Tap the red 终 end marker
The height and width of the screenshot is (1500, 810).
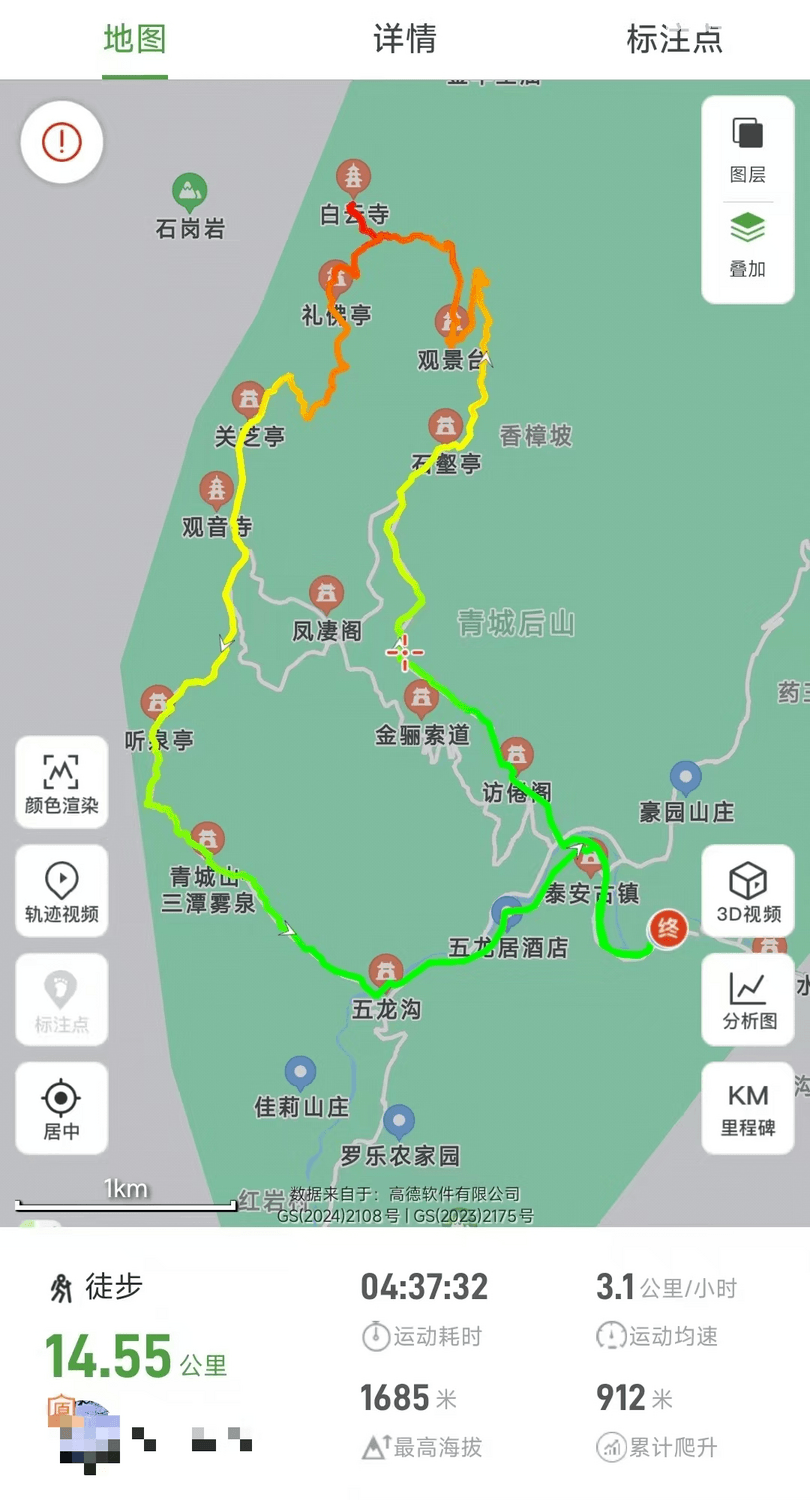pos(668,929)
